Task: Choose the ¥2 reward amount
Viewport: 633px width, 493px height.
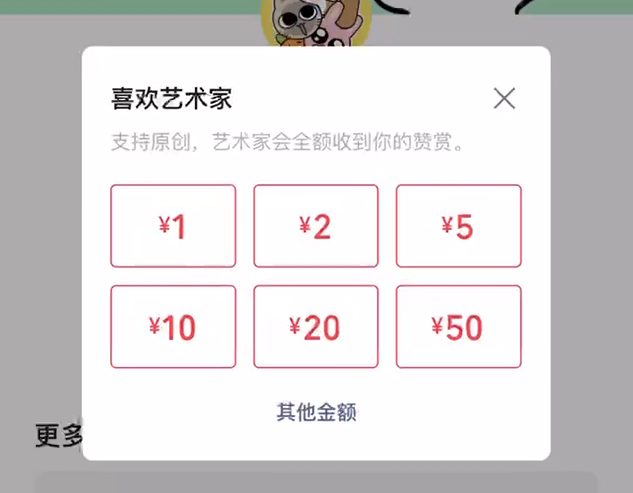Action: [316, 226]
